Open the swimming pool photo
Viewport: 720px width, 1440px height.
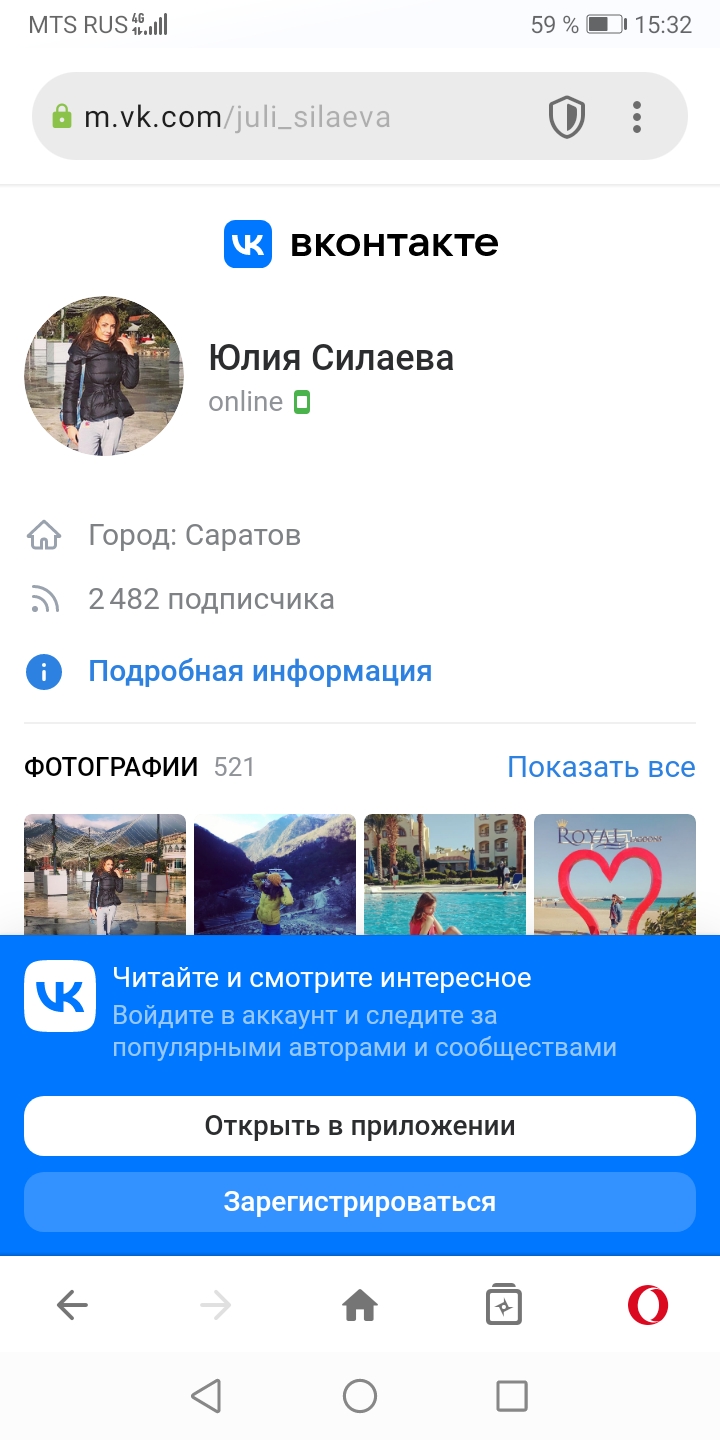click(x=445, y=874)
